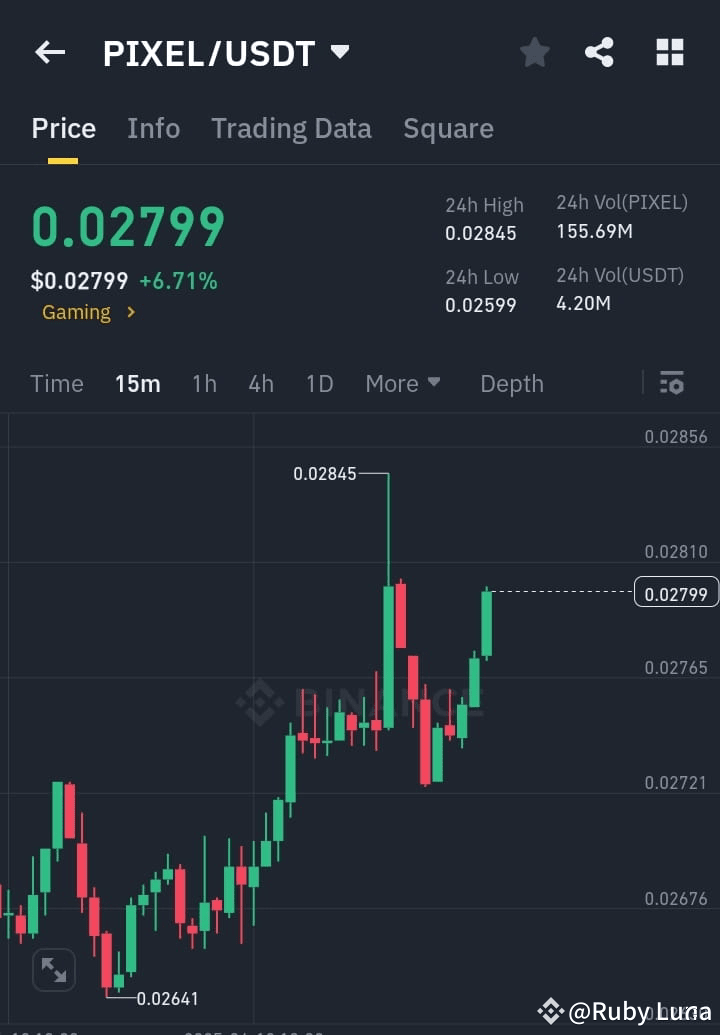
Task: Expand the chart to fullscreen
Action: point(53,969)
